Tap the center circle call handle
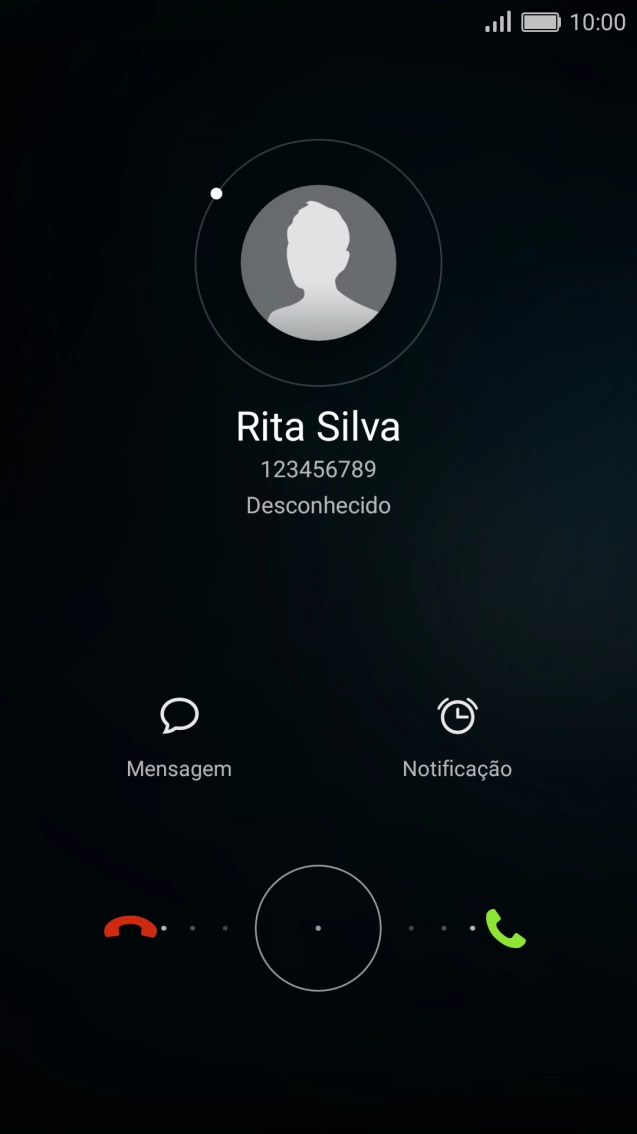This screenshot has width=637, height=1134. pos(318,928)
